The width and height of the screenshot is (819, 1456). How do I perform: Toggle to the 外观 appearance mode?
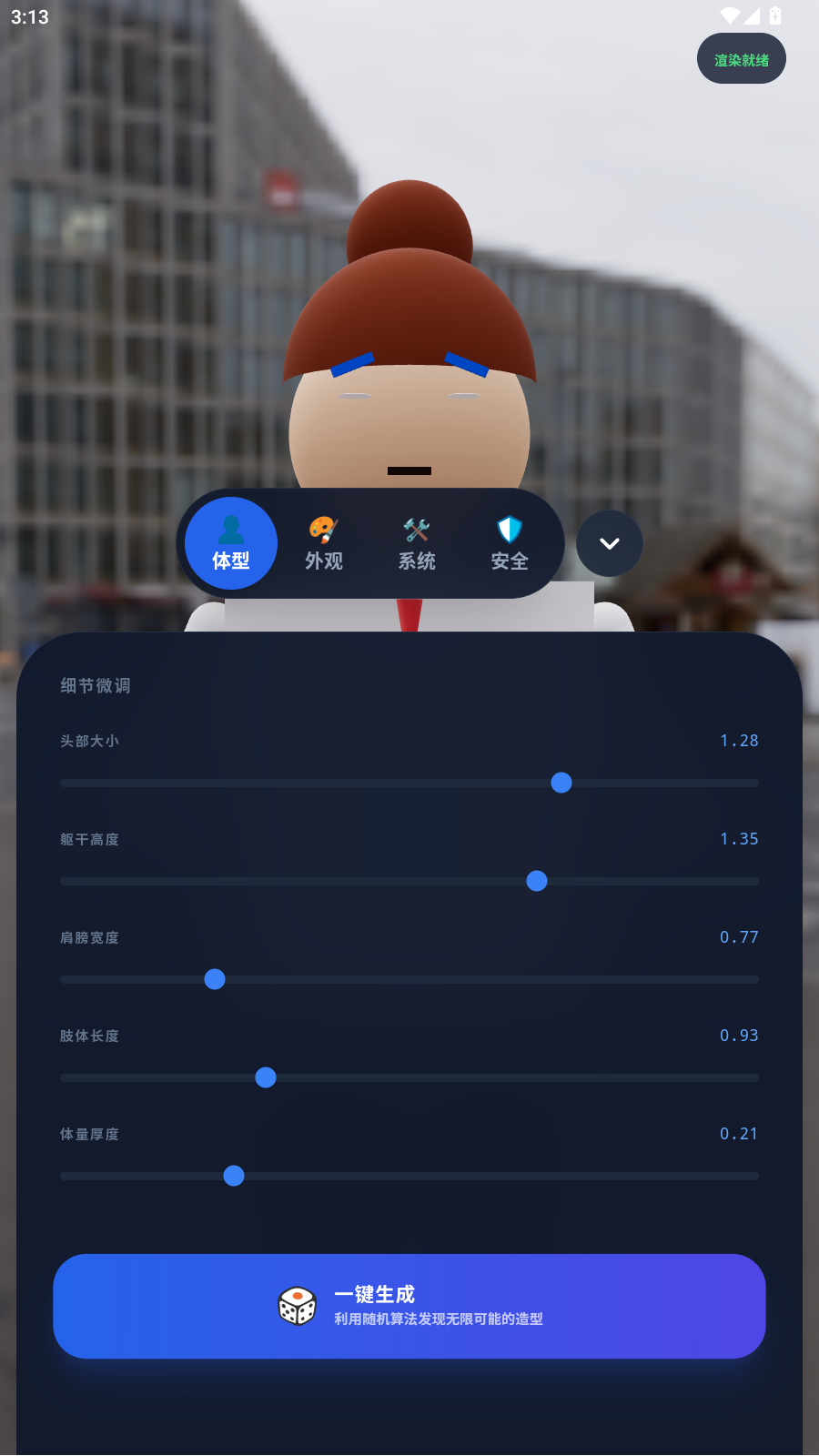coord(323,543)
